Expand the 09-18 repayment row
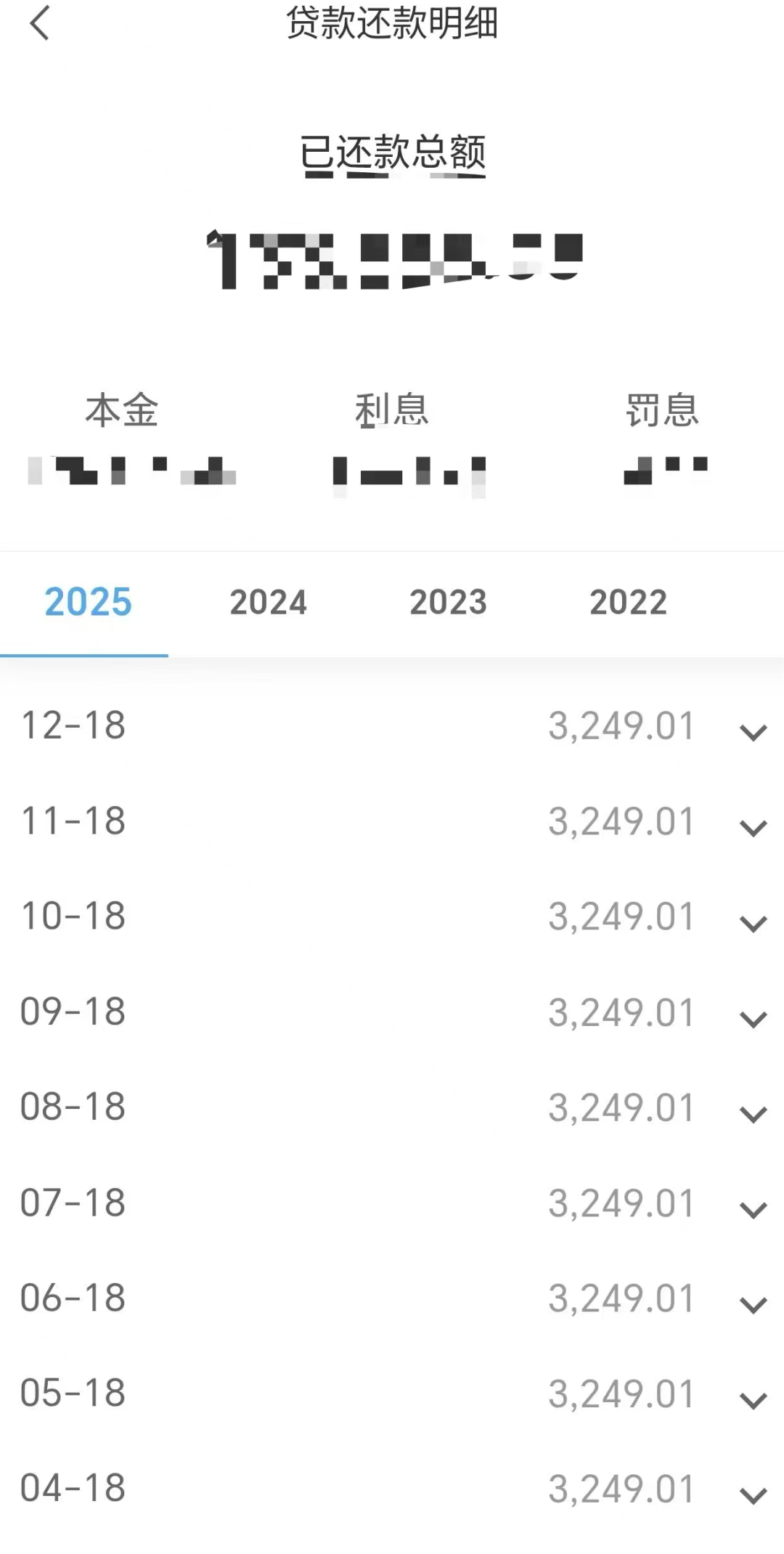This screenshot has width=784, height=1554. click(753, 1019)
